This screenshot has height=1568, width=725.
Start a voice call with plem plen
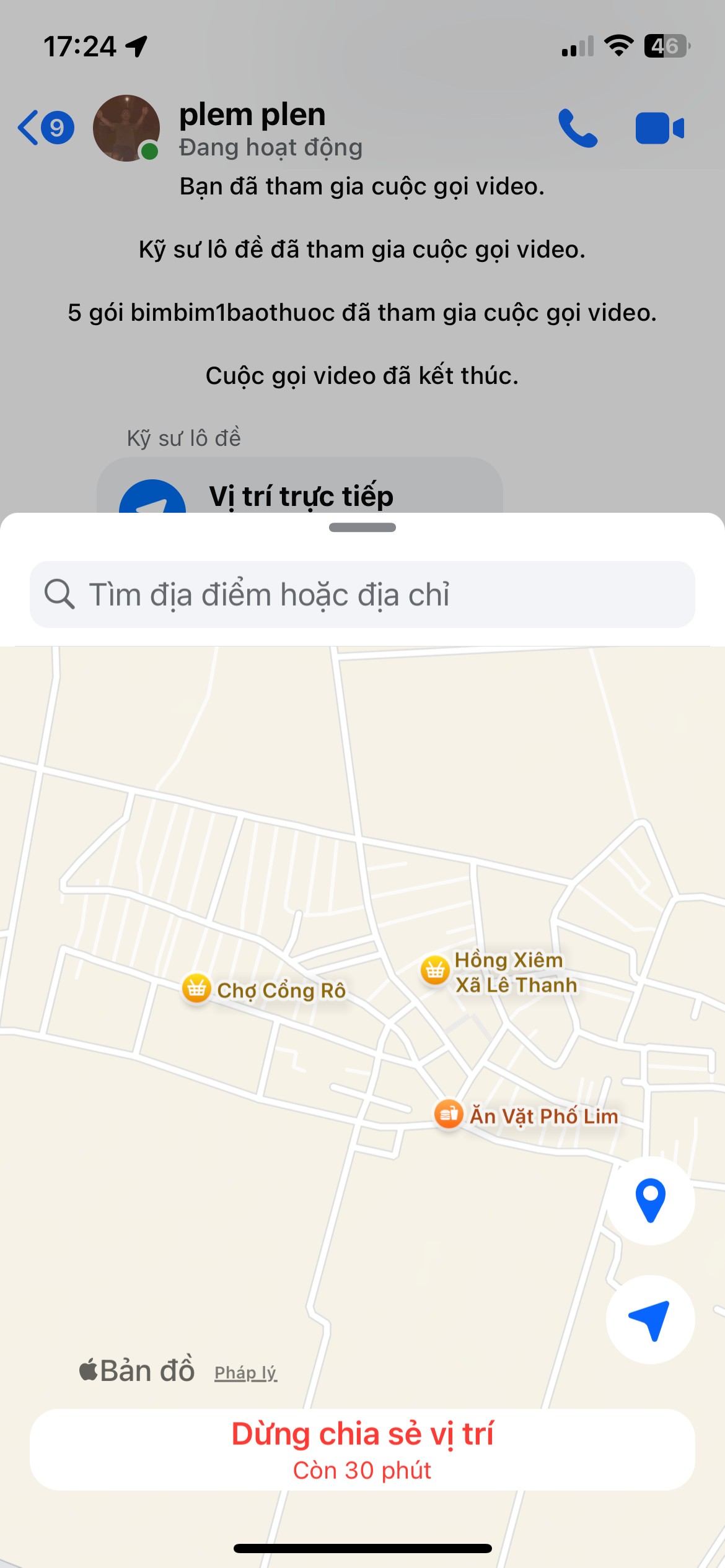578,128
